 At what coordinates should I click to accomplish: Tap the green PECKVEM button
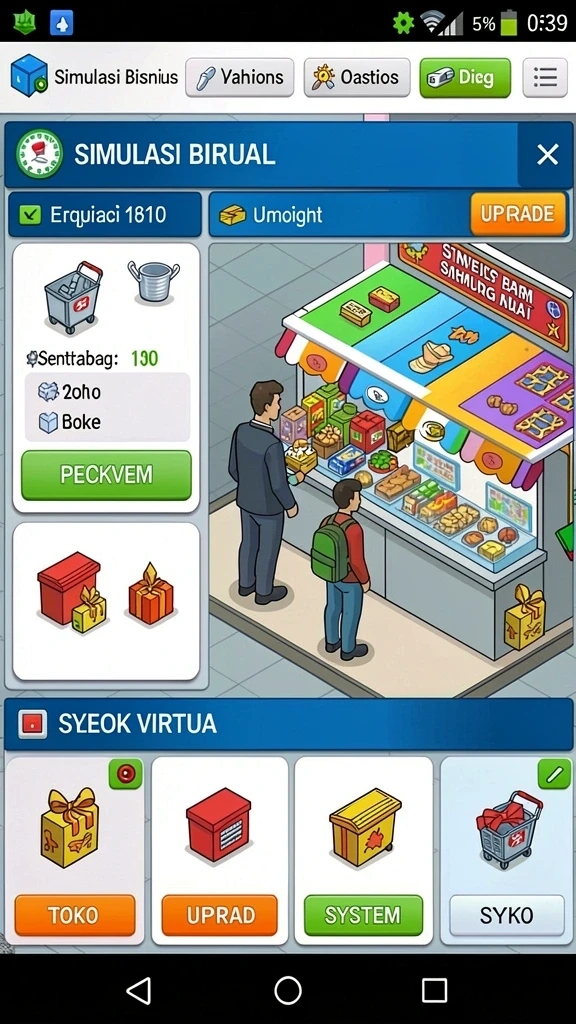[x=106, y=475]
